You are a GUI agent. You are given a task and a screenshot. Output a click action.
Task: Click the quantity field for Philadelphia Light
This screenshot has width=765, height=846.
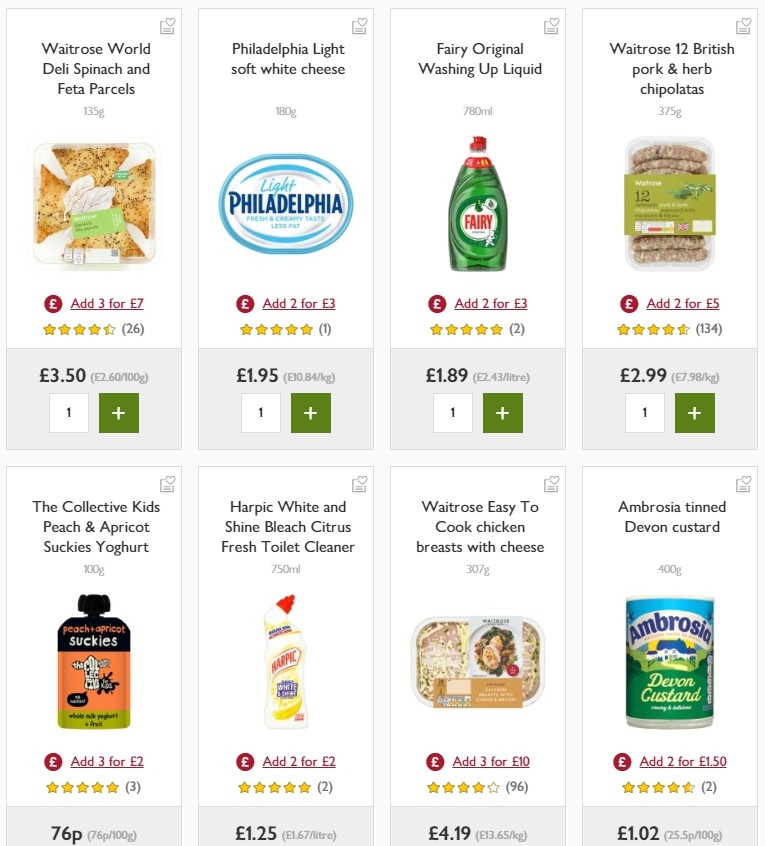(261, 412)
